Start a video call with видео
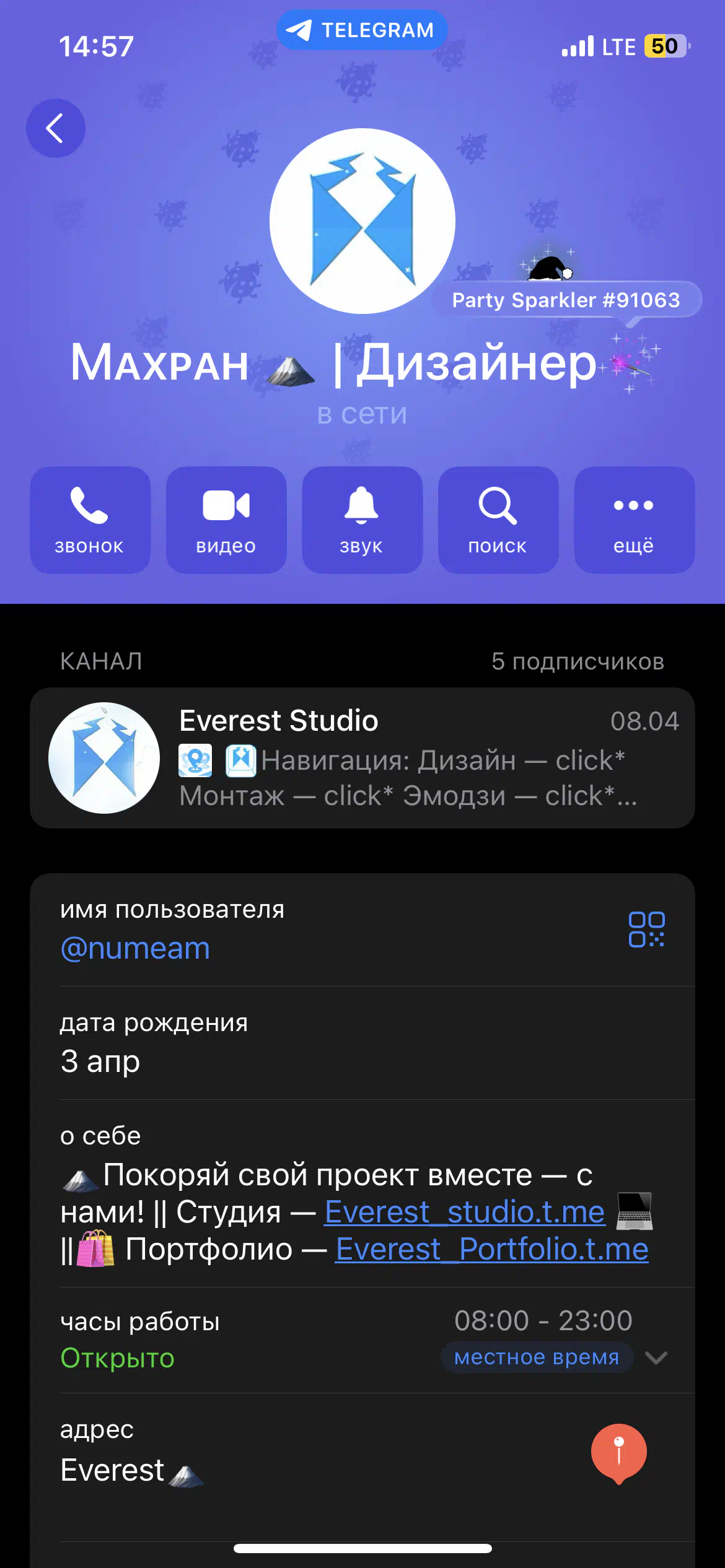725x1568 pixels. (x=226, y=520)
